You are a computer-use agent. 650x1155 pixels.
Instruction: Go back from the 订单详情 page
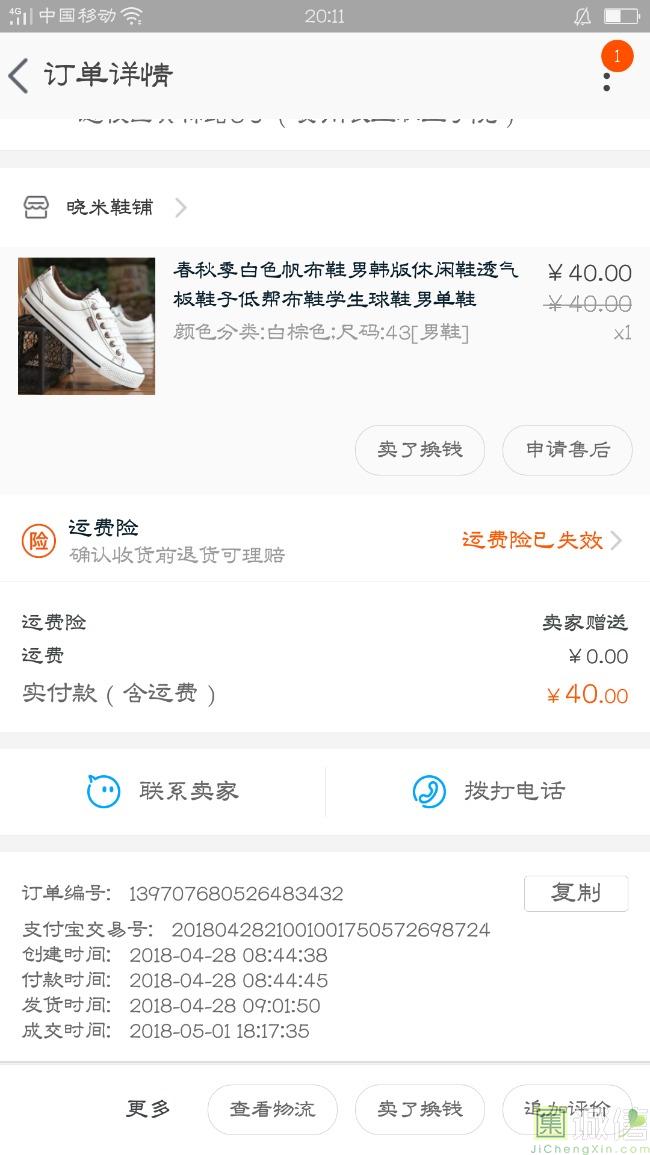click(20, 76)
